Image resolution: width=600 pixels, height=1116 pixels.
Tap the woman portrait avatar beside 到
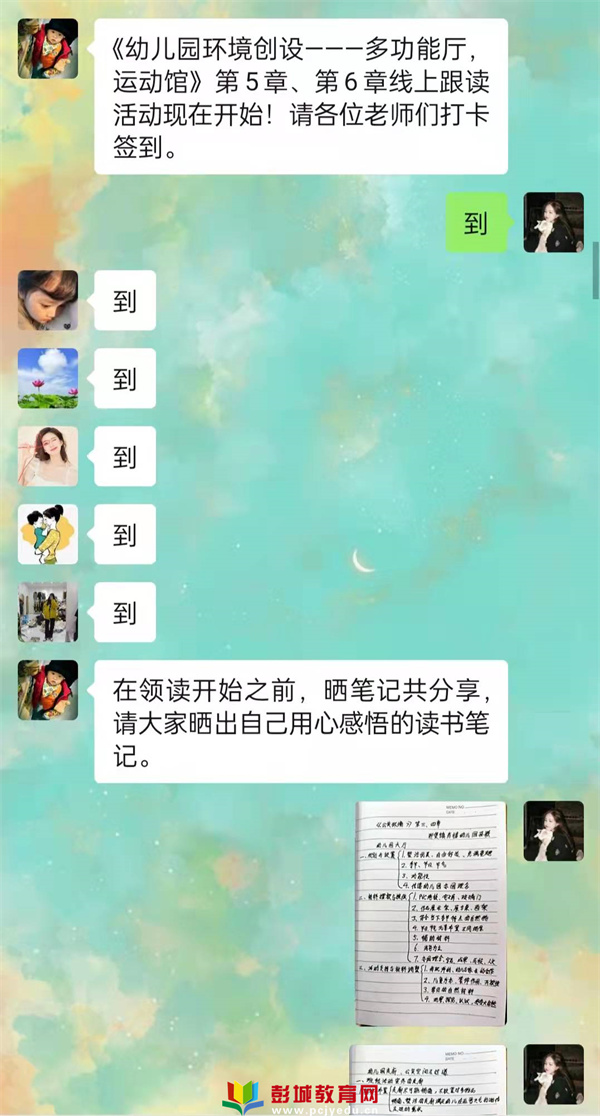pyautogui.click(x=48, y=456)
